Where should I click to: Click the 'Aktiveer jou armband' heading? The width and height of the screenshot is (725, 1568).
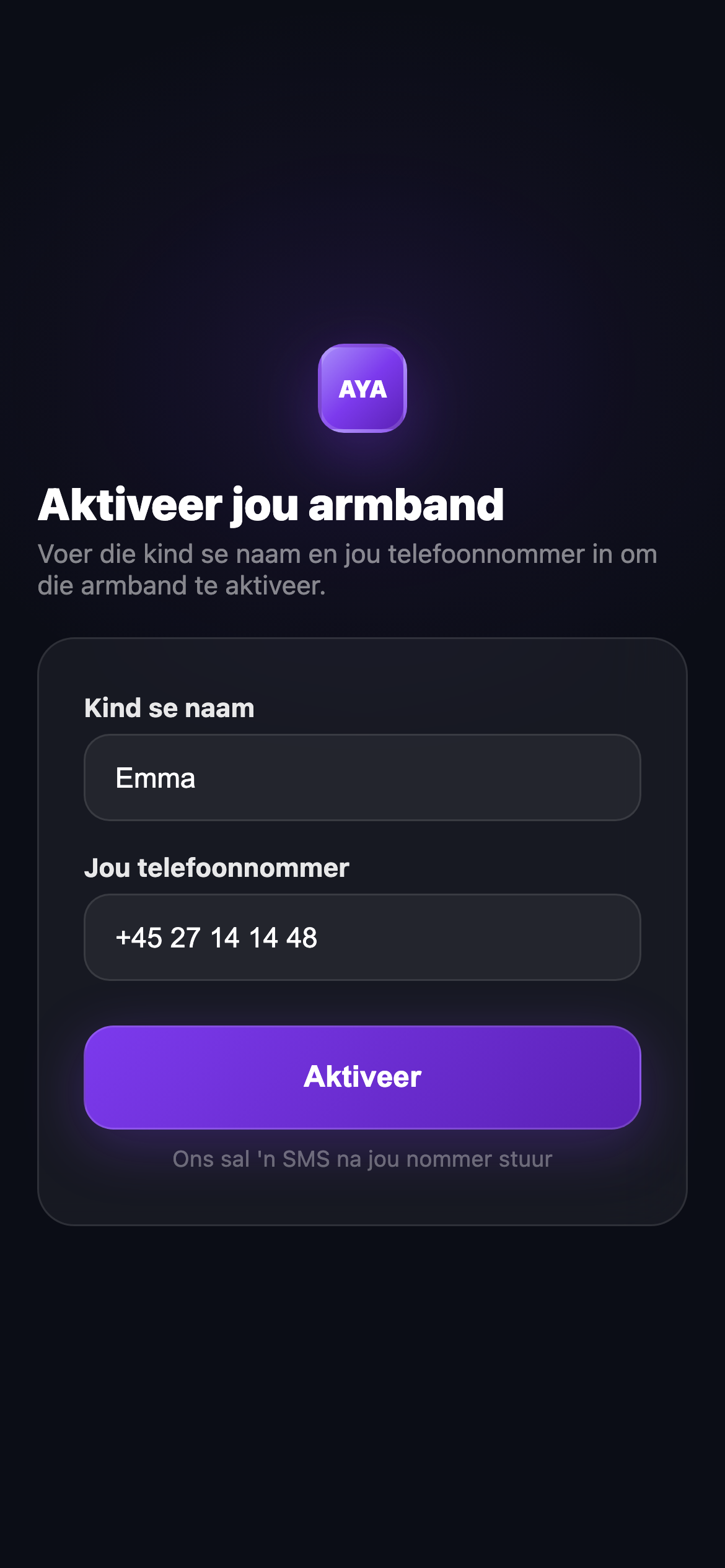tap(273, 506)
